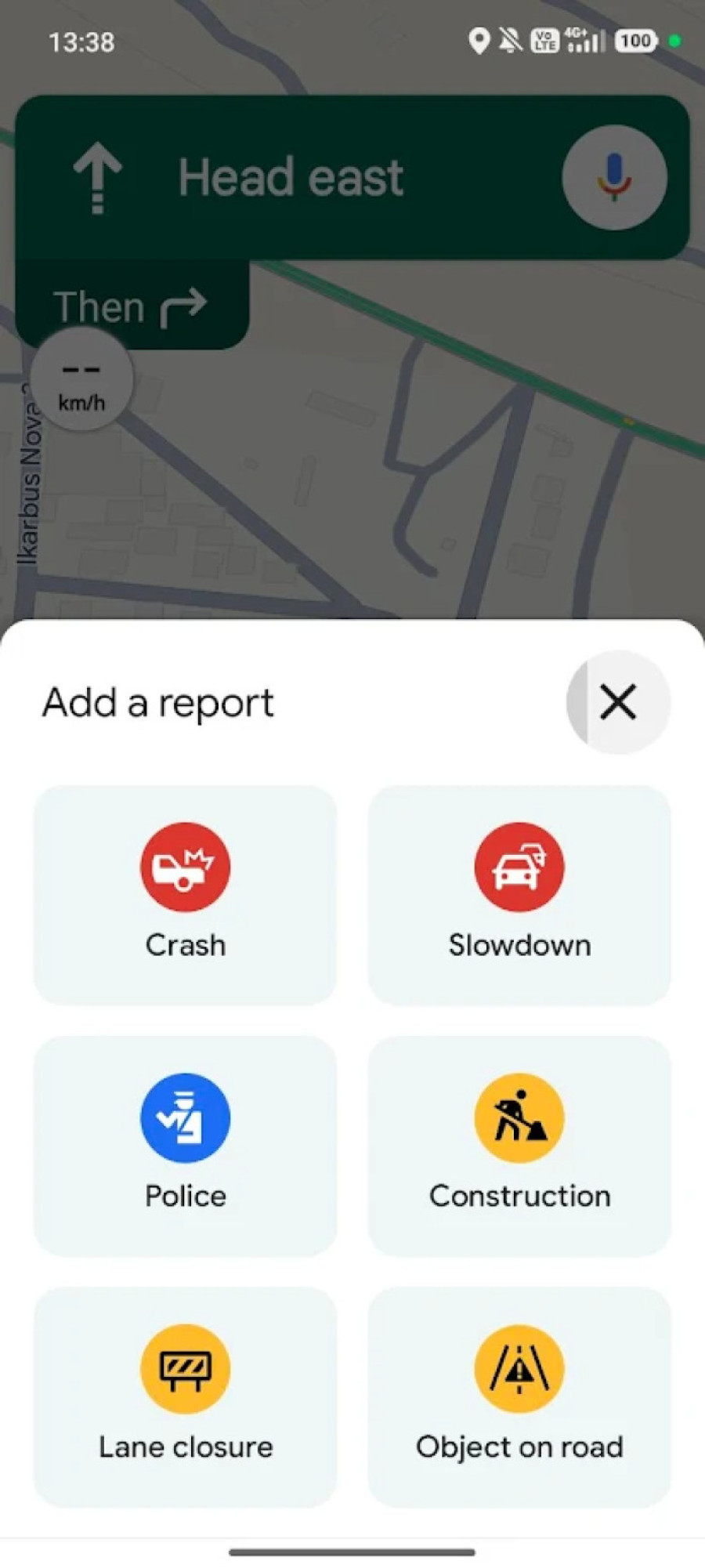Image resolution: width=705 pixels, height=1568 pixels.
Task: Report a Crash on the road
Action: (x=185, y=893)
